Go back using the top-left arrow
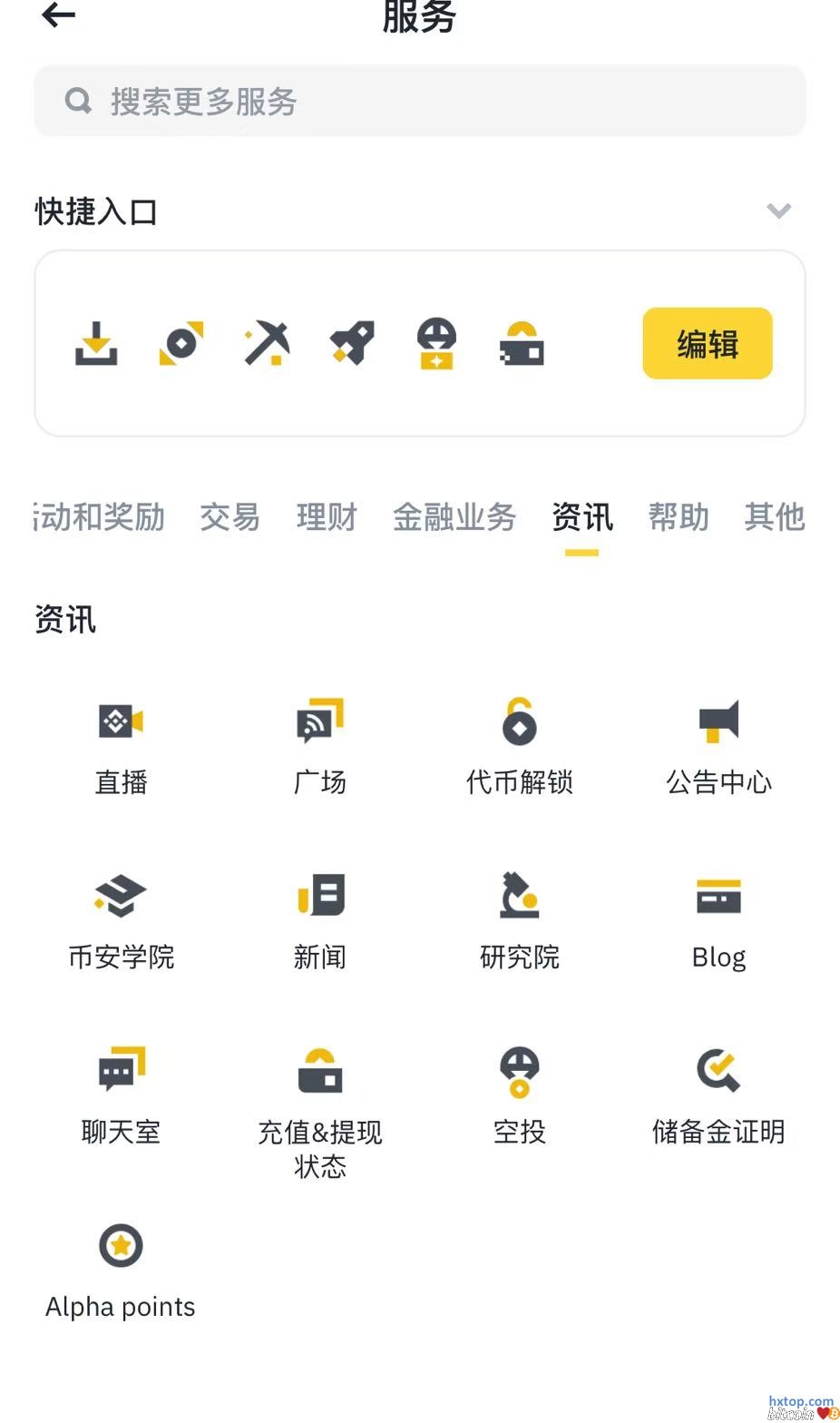 click(59, 15)
